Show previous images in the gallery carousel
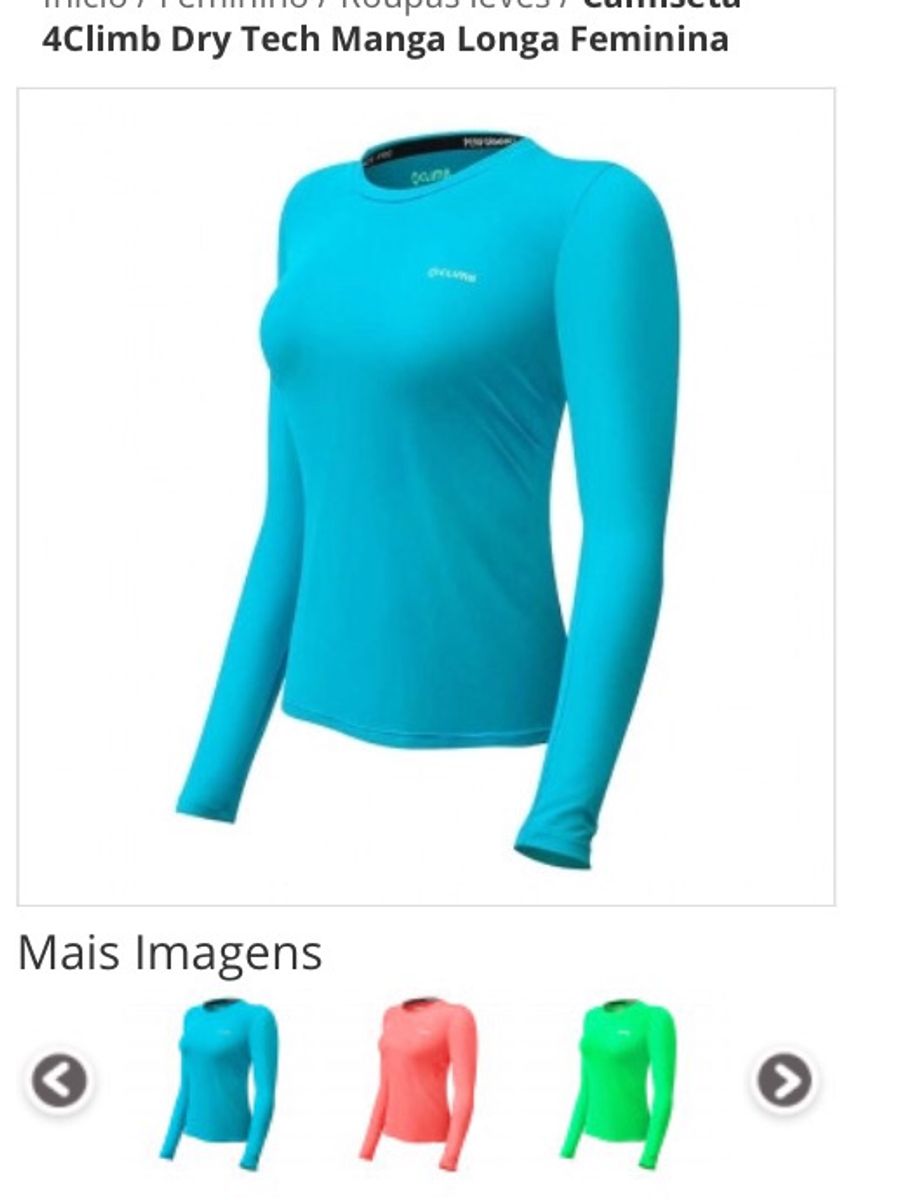The height and width of the screenshot is (1200, 901). pos(59,1081)
